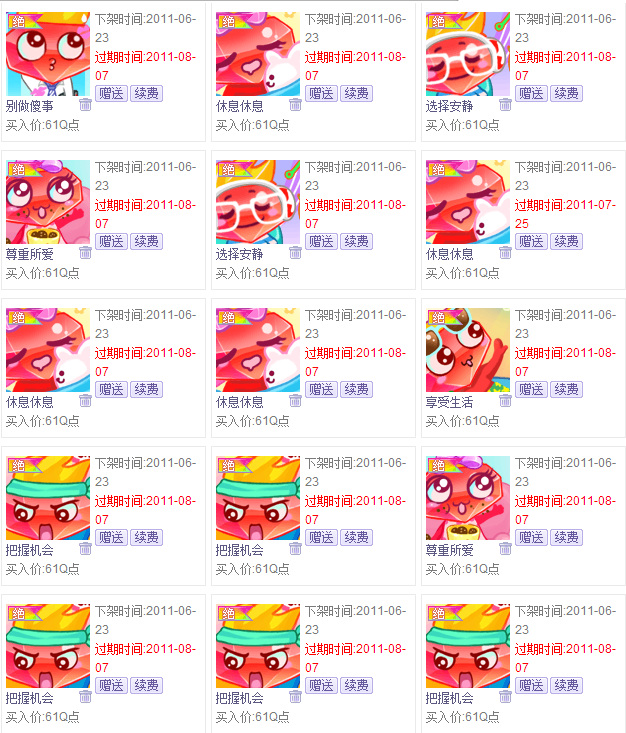Delete the 别做傻事 item with trash icon

[85, 104]
